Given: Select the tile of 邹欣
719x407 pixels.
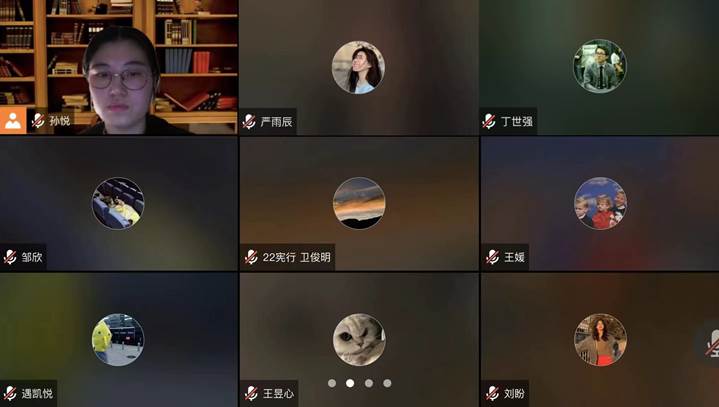Looking at the screenshot, I should click(118, 203).
